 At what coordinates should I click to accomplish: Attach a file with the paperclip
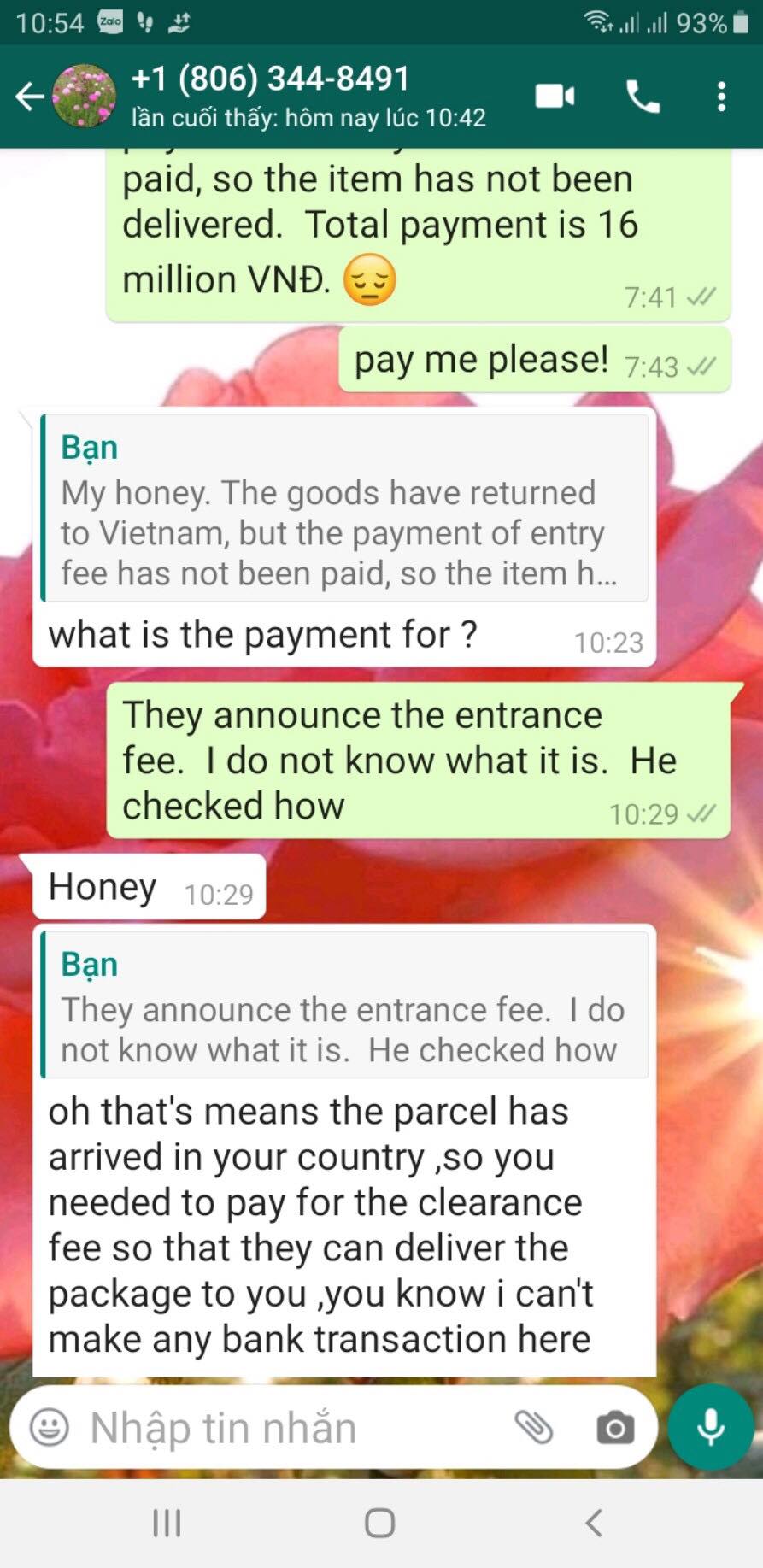(x=534, y=1428)
